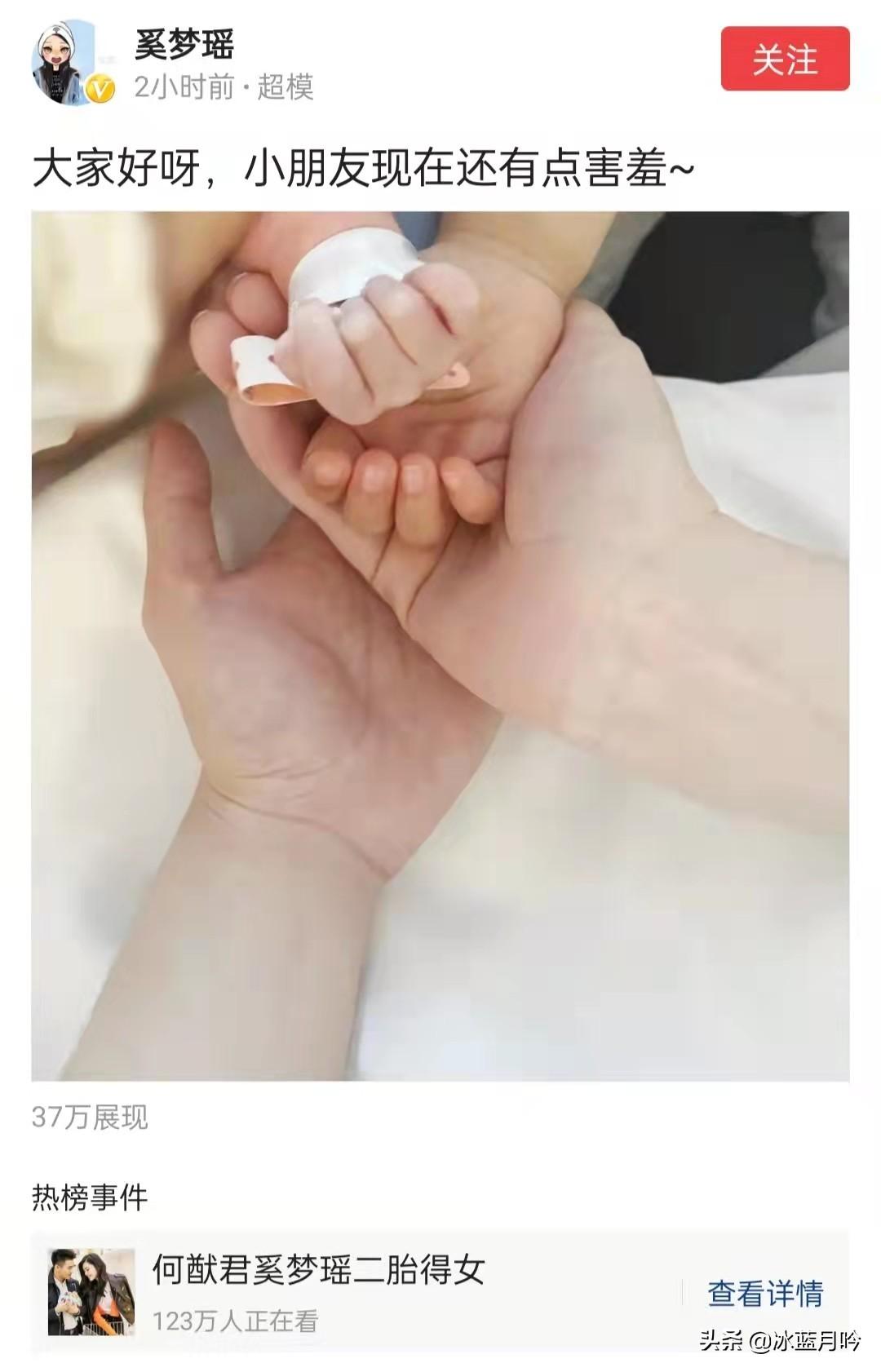Open 奚梦瑶's profile avatar
The height and width of the screenshot is (1372, 881).
[72, 64]
